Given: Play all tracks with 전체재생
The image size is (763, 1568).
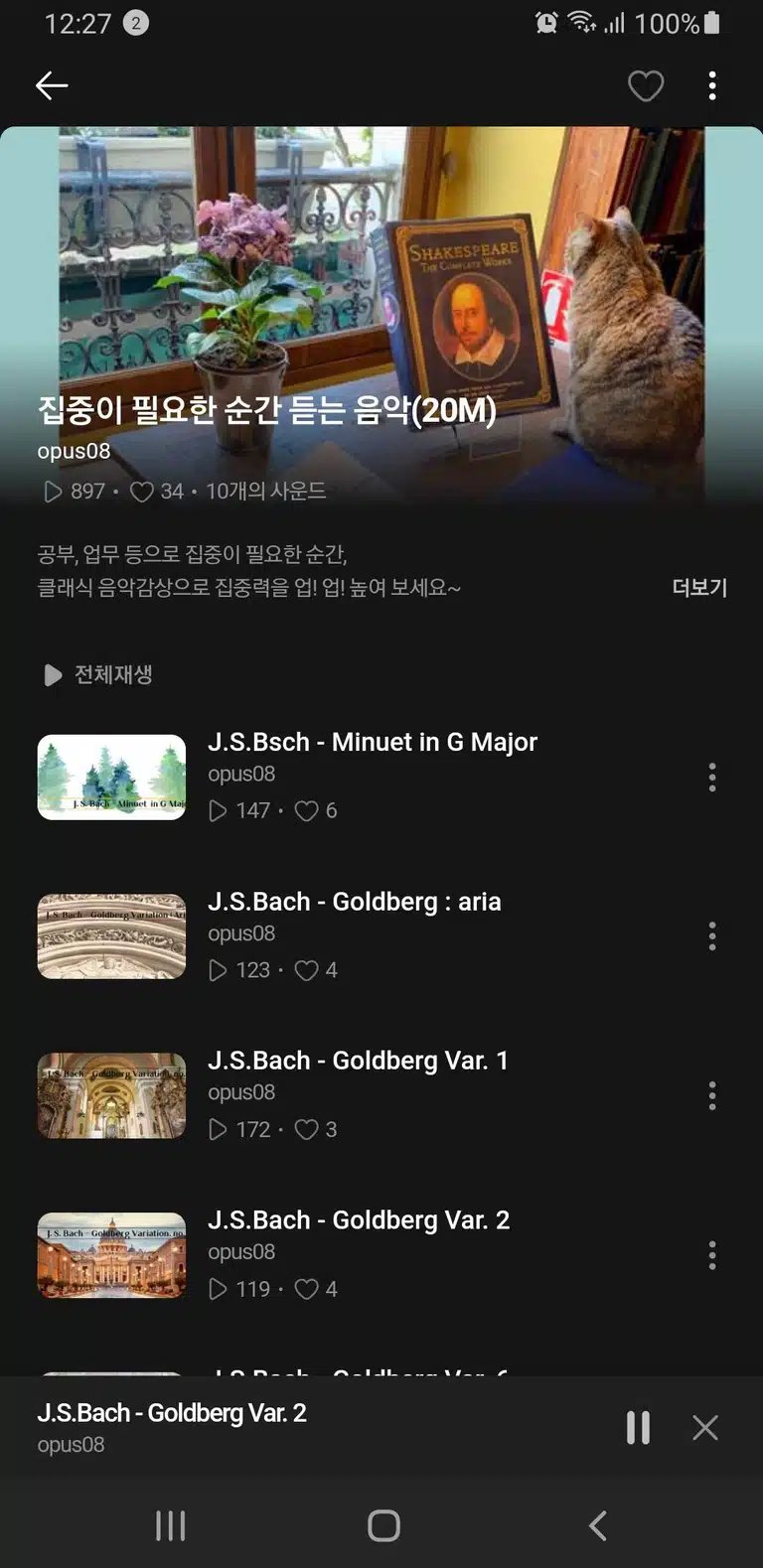Looking at the screenshot, I should 97,674.
